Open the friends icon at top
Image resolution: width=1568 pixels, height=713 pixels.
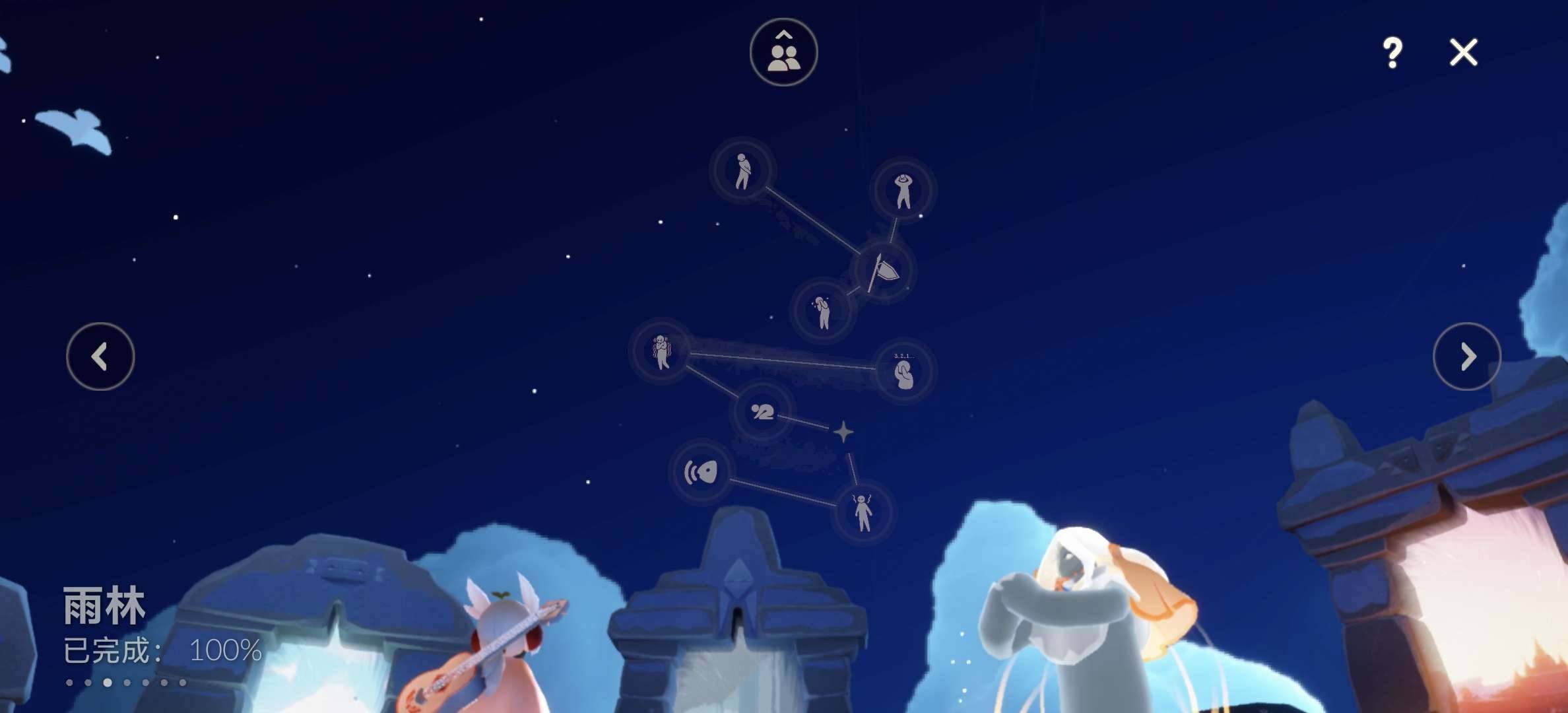click(x=783, y=52)
